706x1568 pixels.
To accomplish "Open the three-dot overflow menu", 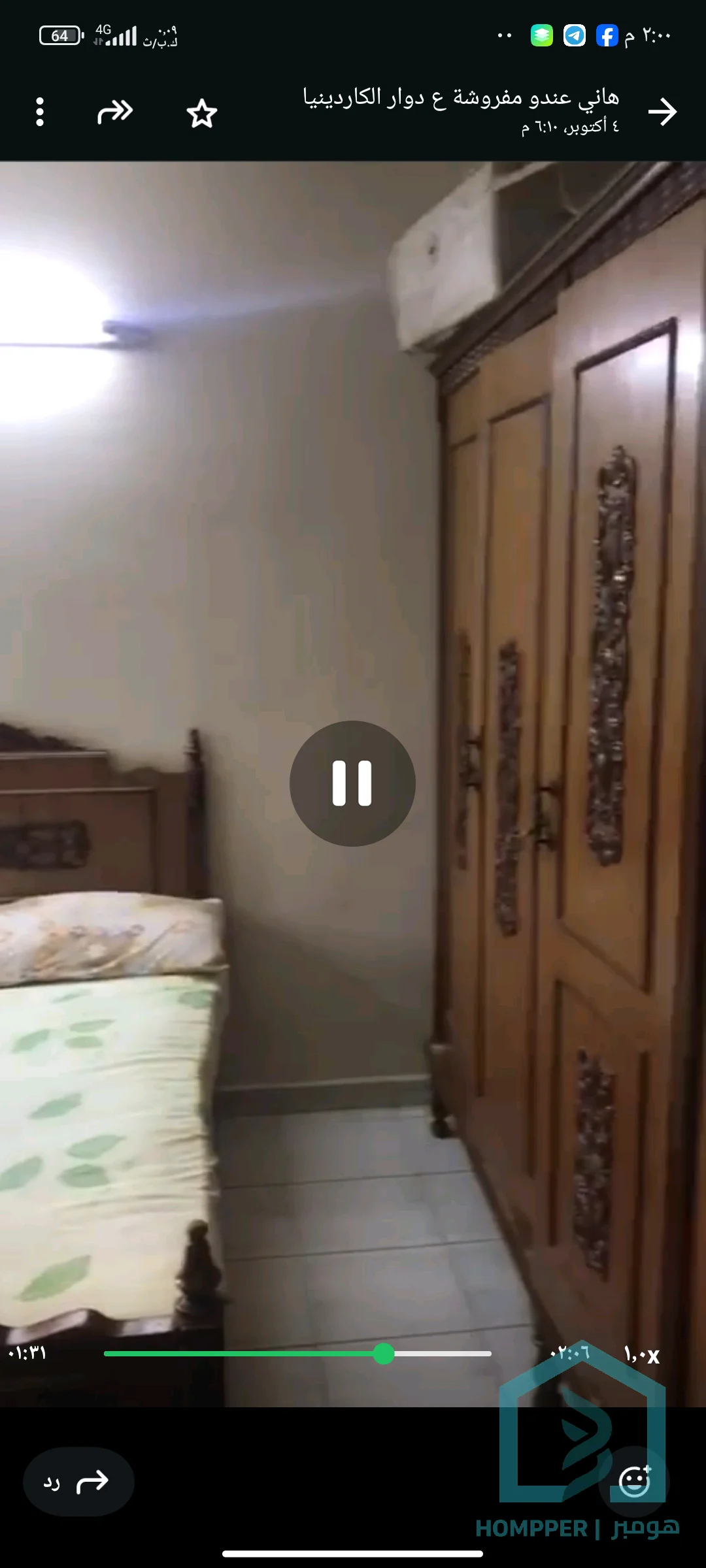I will [x=40, y=112].
